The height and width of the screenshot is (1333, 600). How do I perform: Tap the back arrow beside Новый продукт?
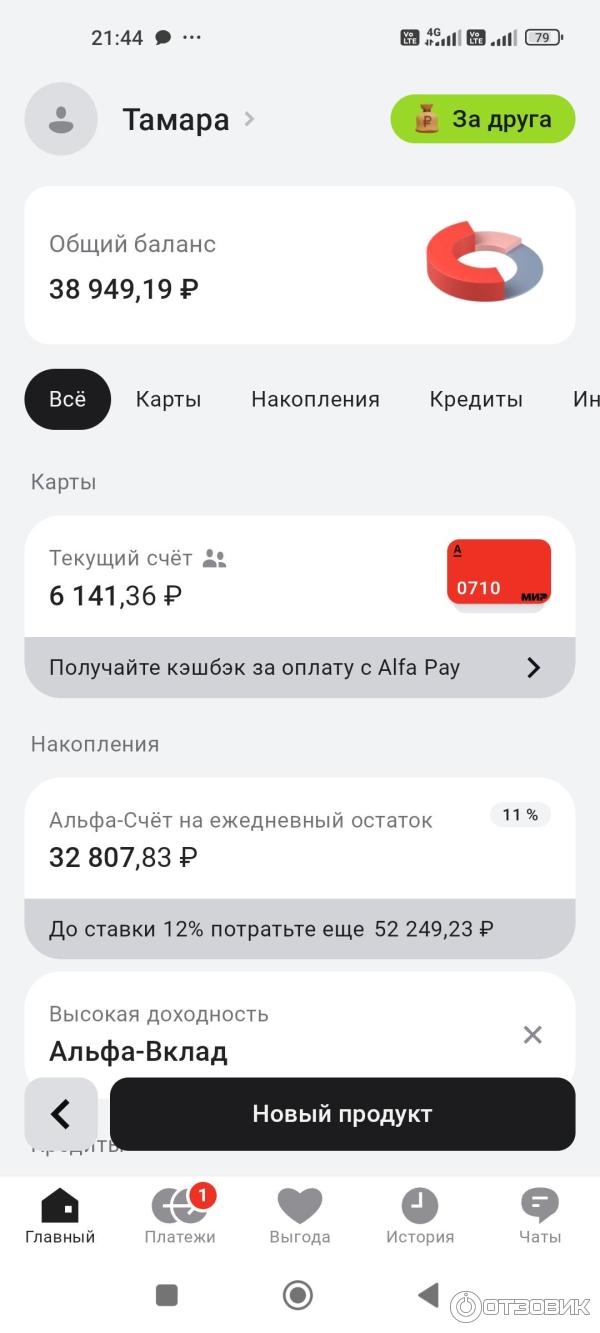(x=61, y=1114)
